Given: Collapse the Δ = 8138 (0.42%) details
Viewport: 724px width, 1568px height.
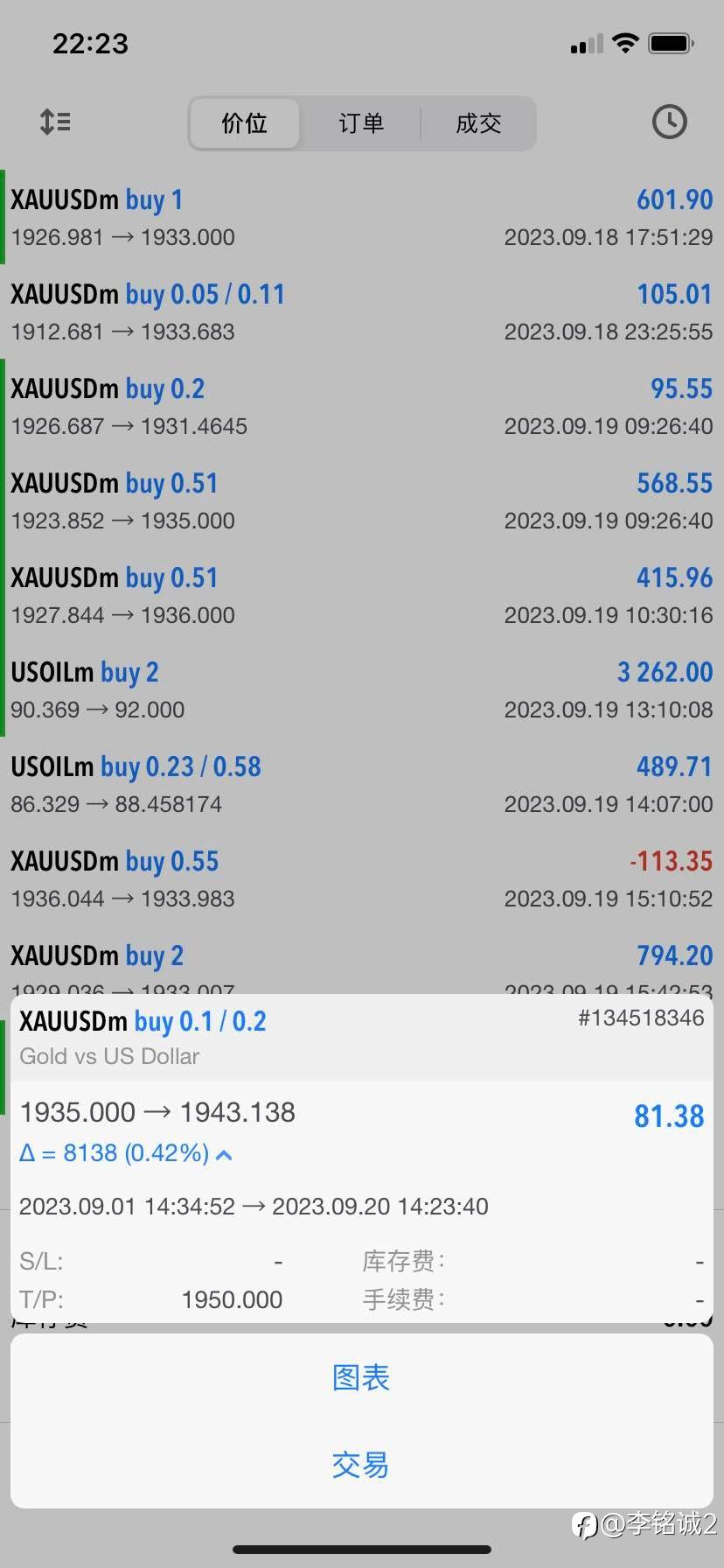Looking at the screenshot, I should (x=126, y=1153).
